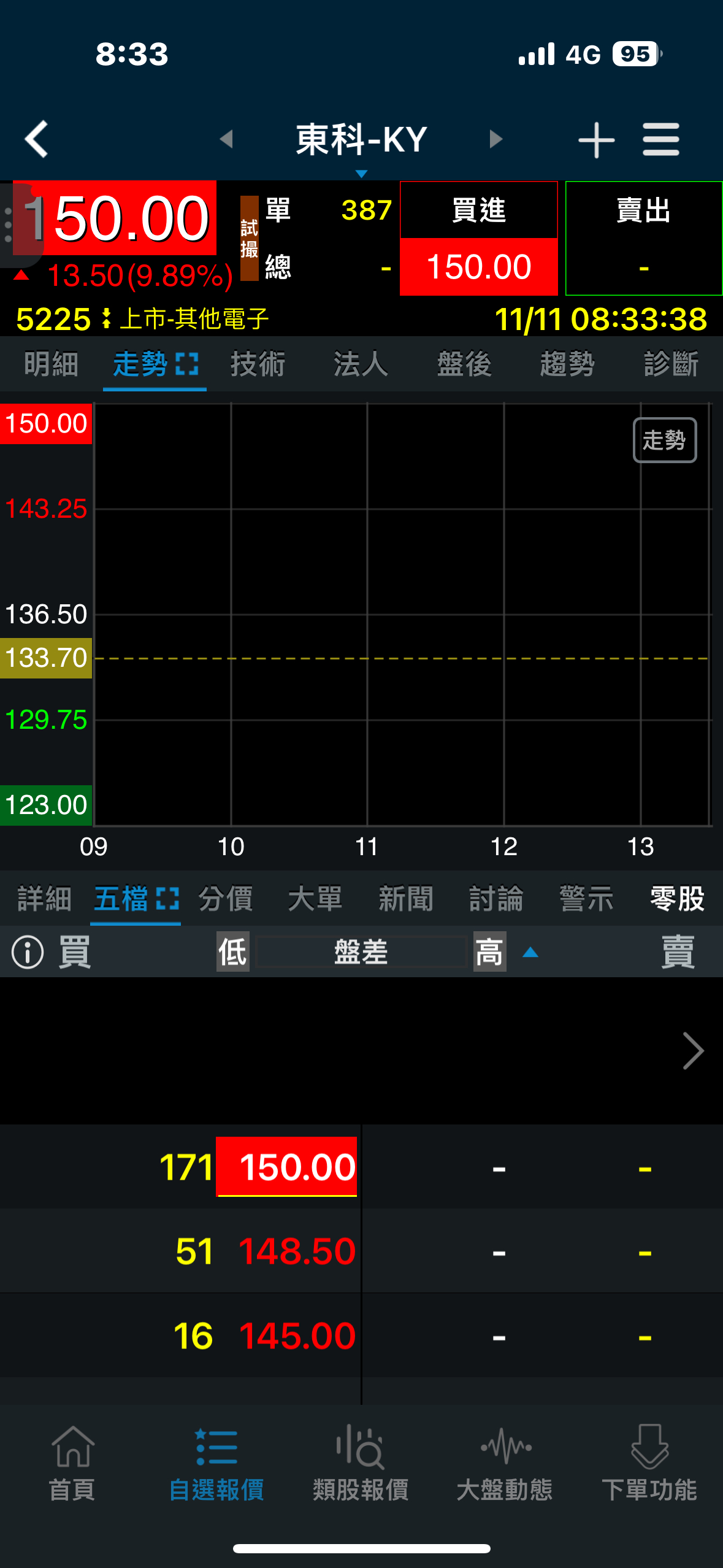Open the hamburger menu at top right
Screen dimensions: 723x1568
pos(661,139)
